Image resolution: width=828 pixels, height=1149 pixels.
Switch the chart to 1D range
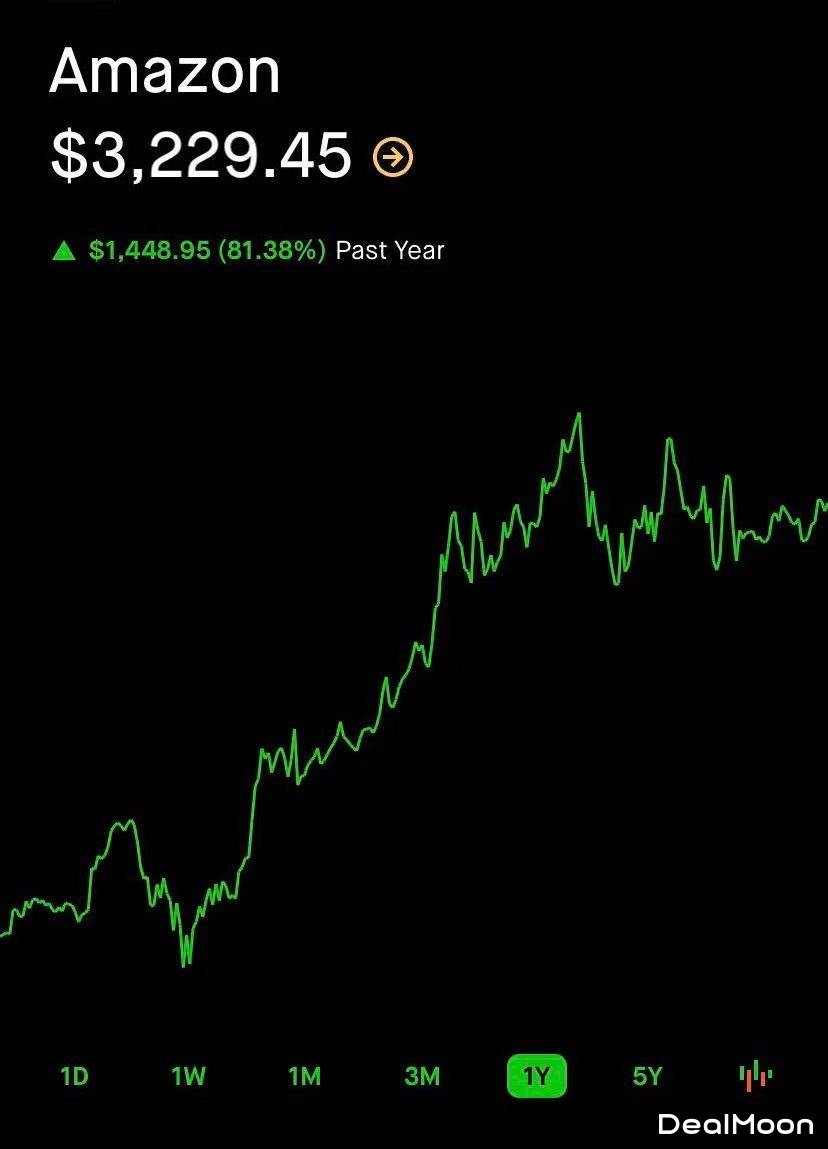pos(74,1076)
